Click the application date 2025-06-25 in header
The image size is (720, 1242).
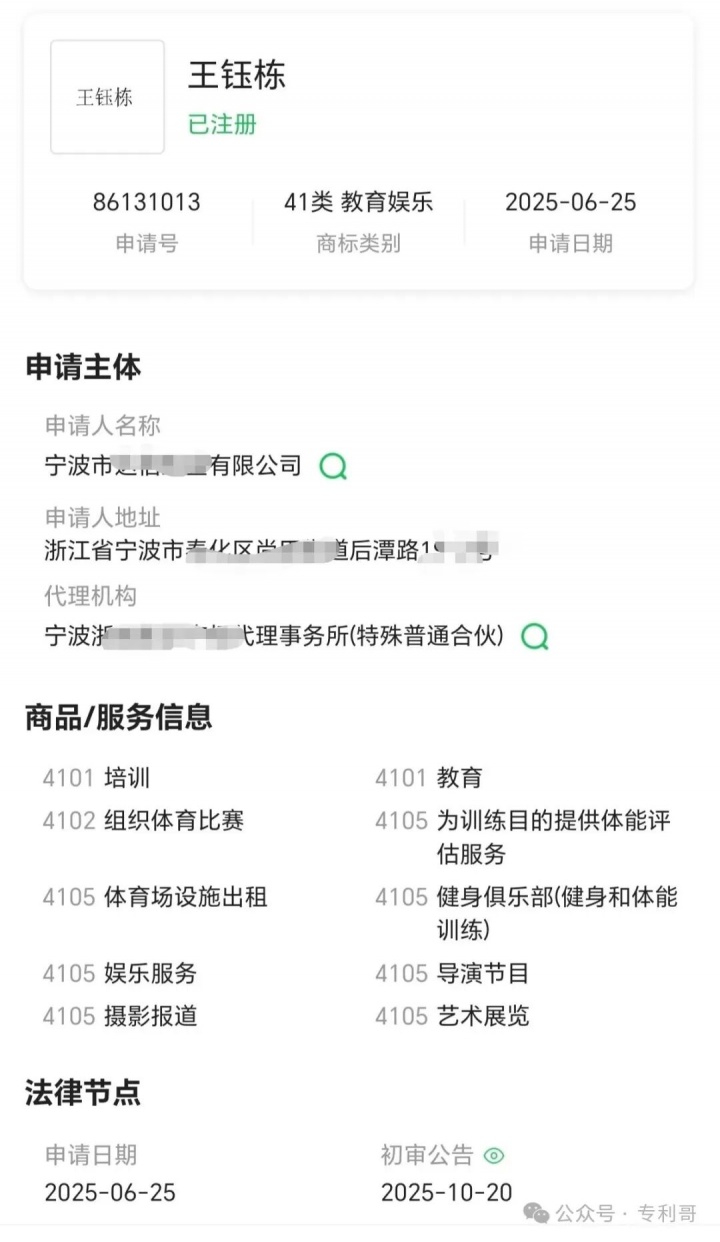click(x=567, y=202)
